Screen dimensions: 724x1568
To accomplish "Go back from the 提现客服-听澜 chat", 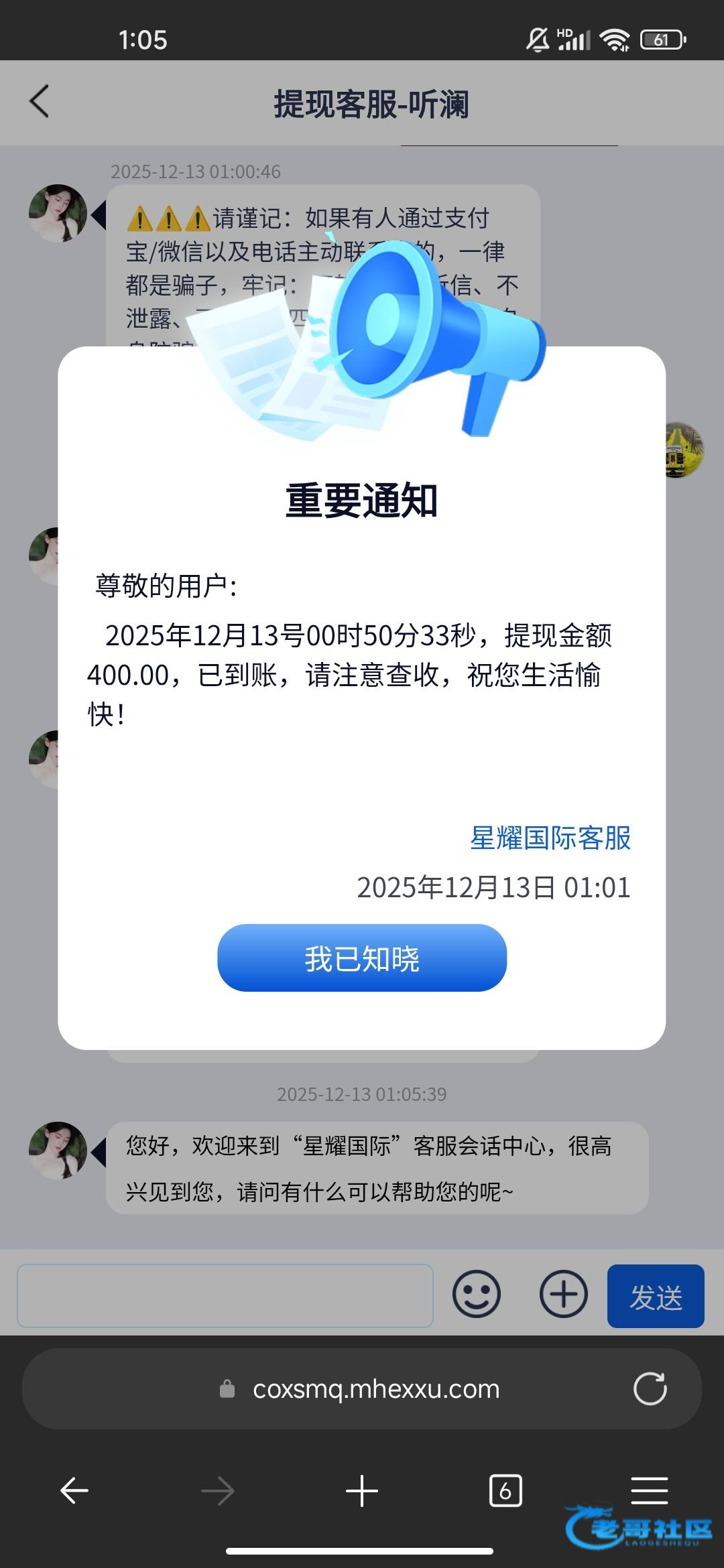I will (40, 102).
